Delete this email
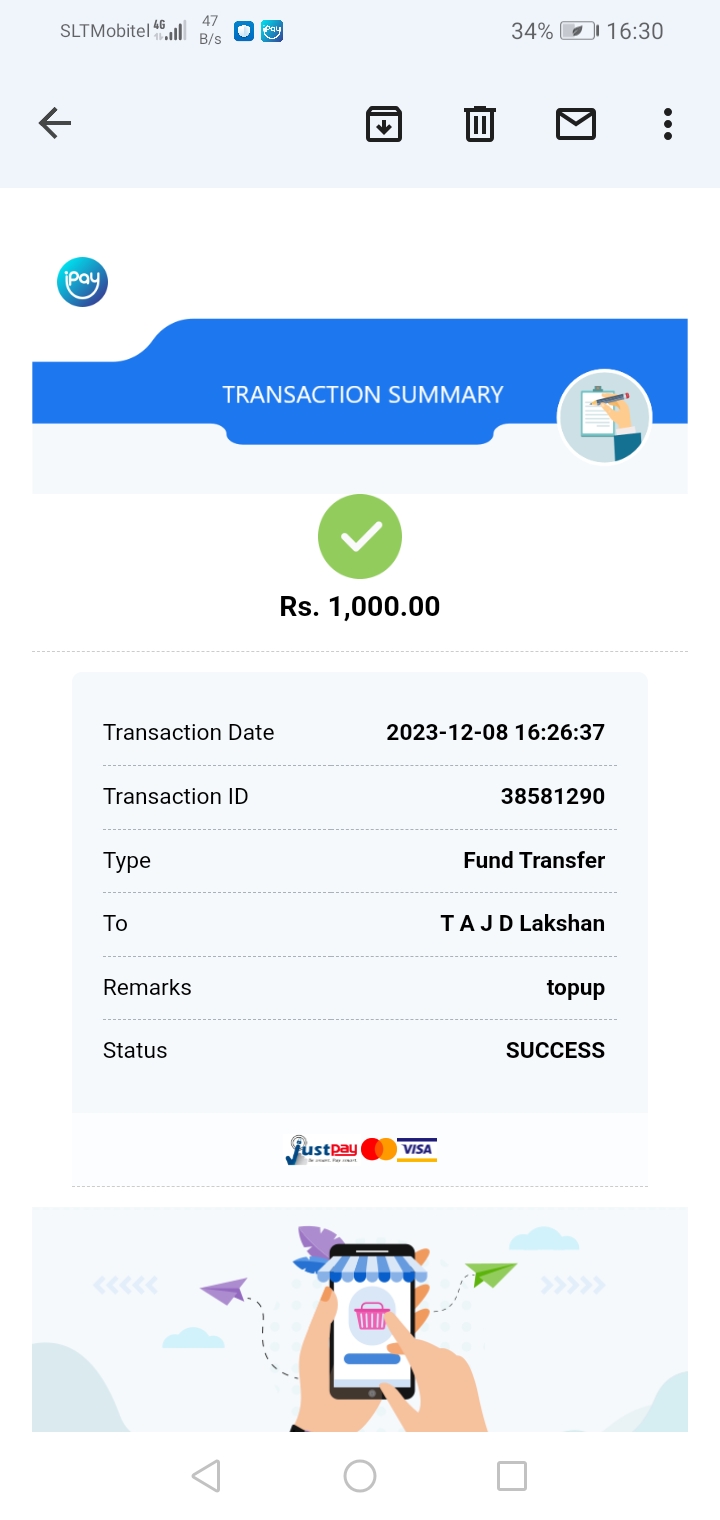 point(480,124)
